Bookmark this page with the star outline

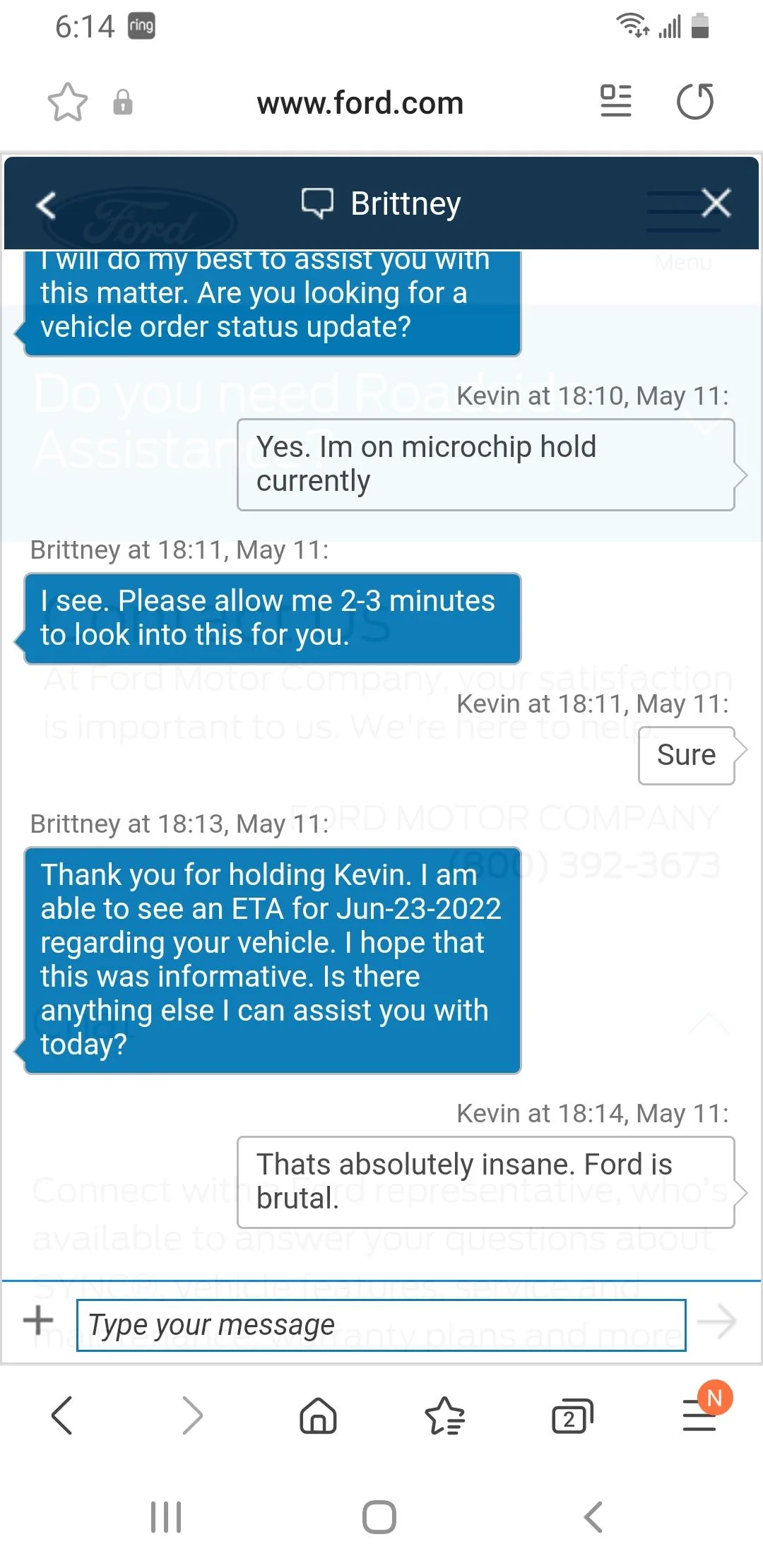(68, 103)
